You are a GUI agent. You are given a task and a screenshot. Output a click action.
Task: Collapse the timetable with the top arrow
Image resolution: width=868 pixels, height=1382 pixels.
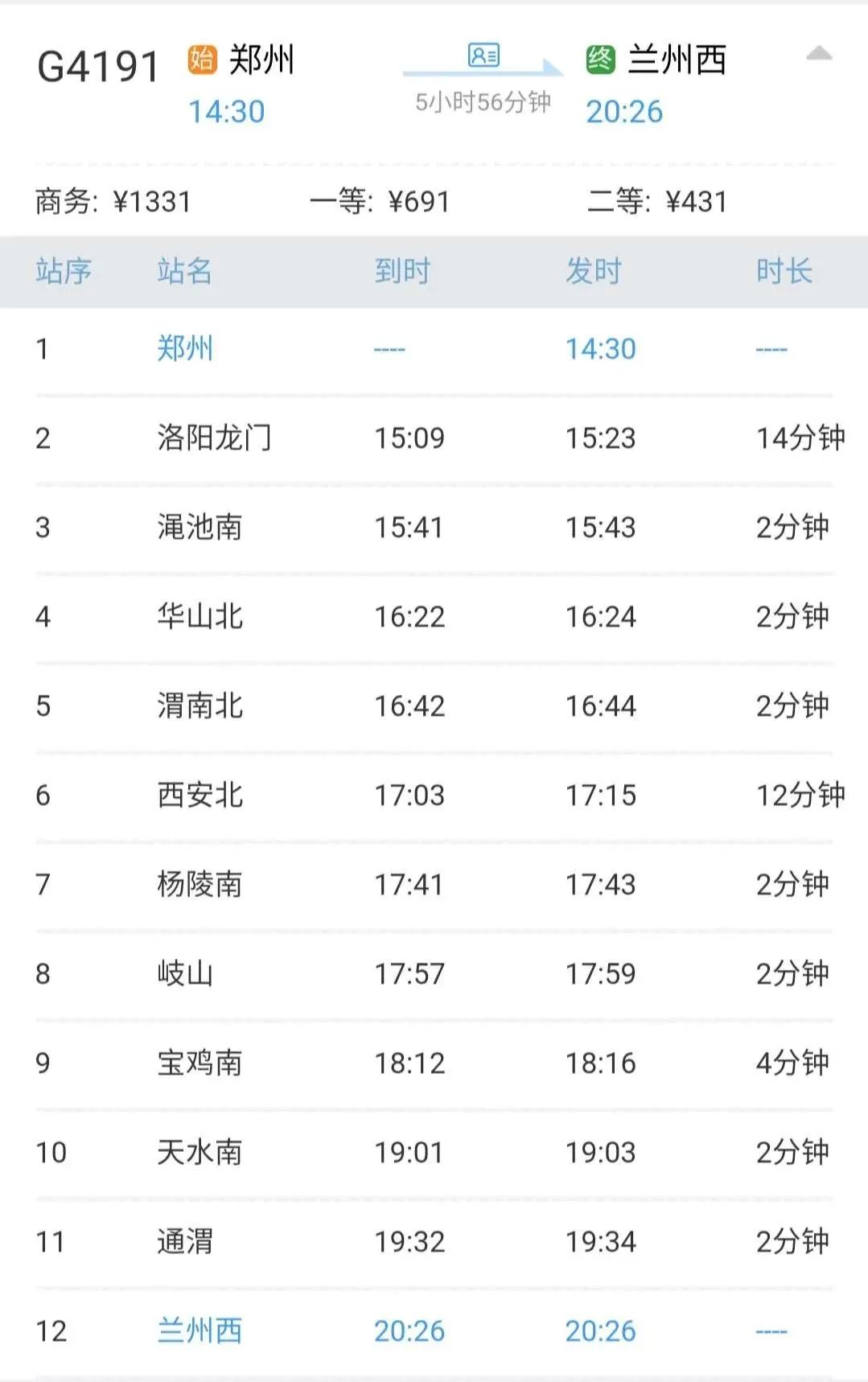(817, 56)
